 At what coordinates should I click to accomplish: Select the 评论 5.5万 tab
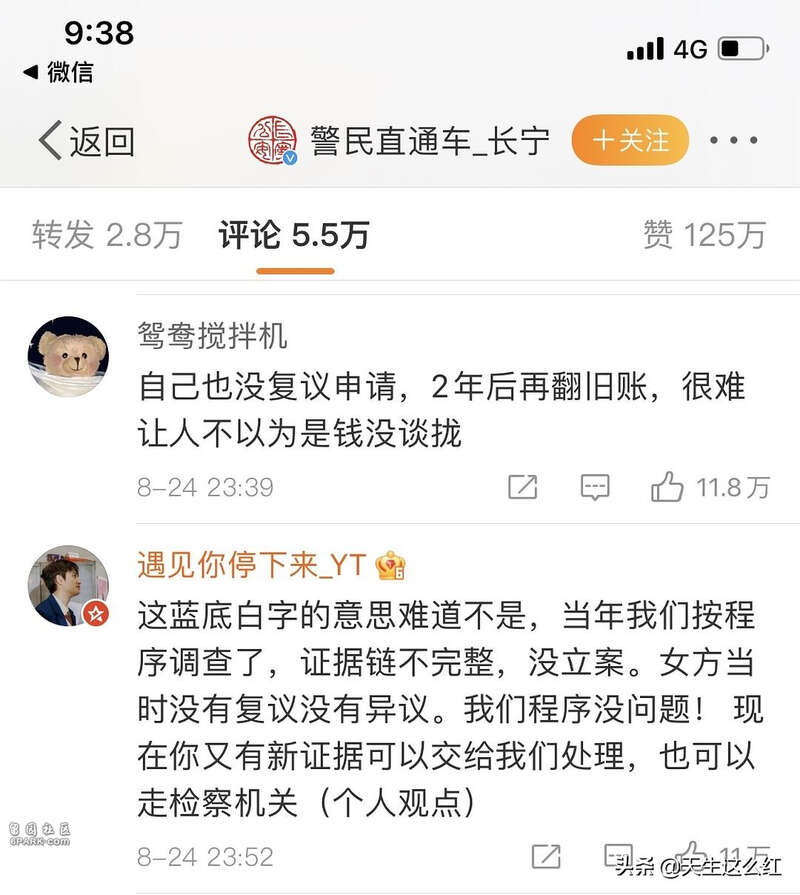(294, 235)
